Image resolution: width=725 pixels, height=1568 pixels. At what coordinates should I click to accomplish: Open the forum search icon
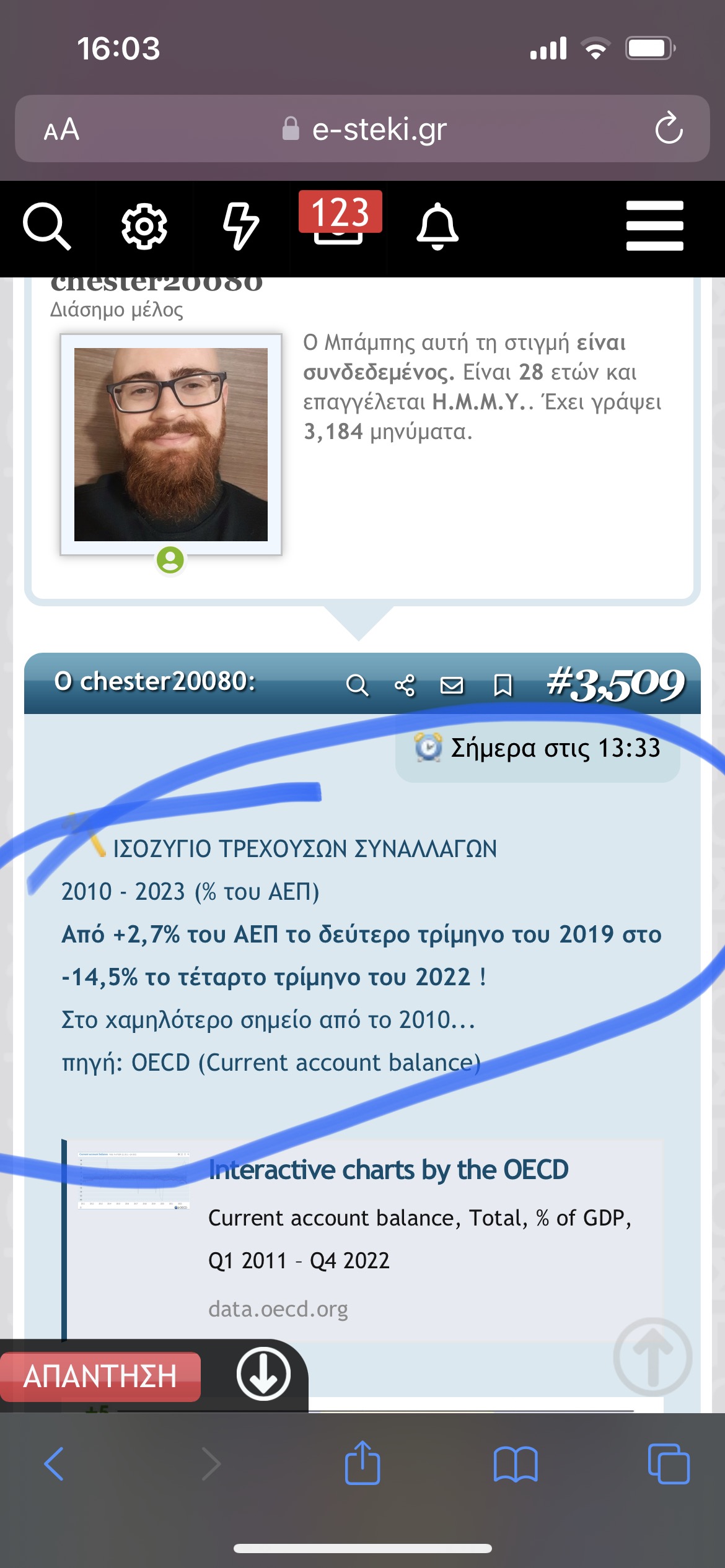[x=47, y=227]
